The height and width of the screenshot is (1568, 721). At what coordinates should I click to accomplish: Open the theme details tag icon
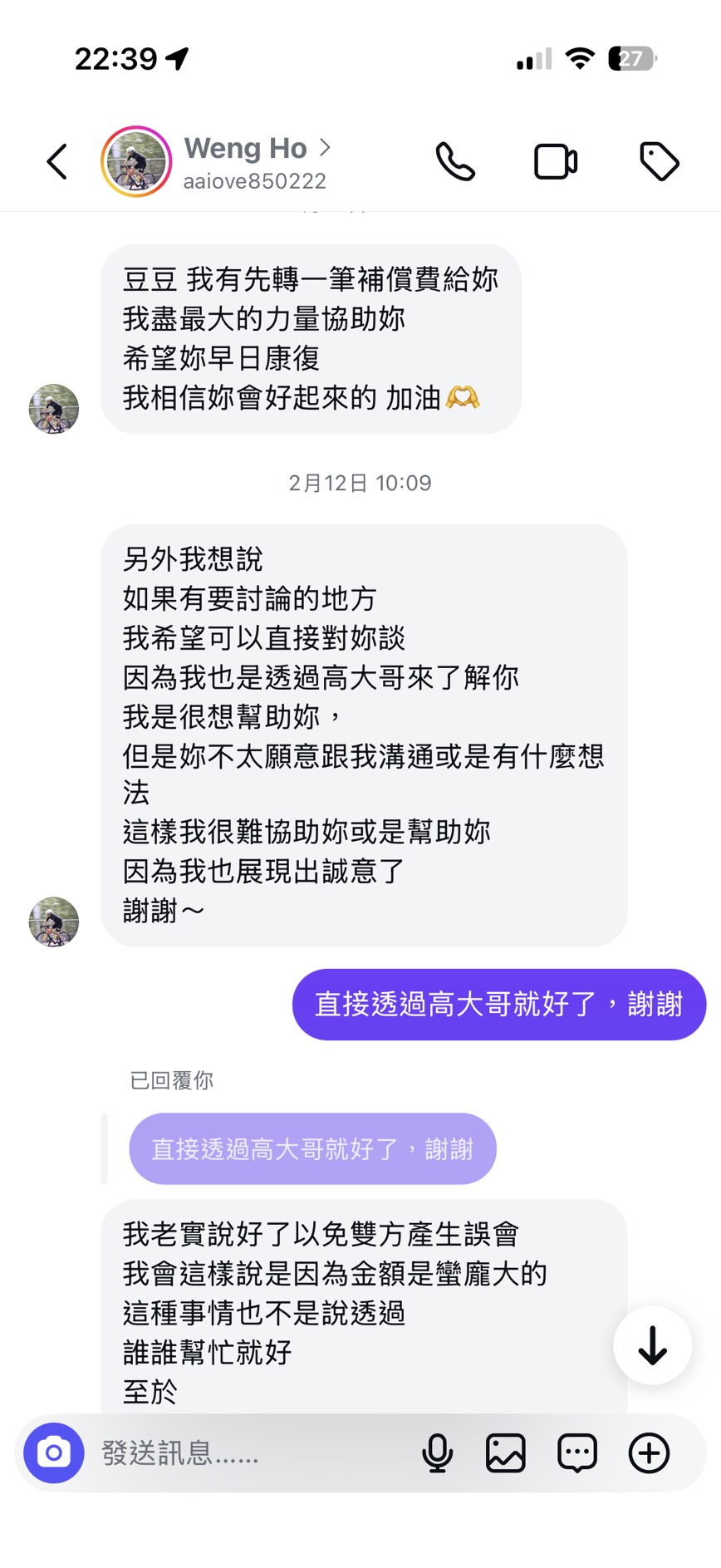660,161
